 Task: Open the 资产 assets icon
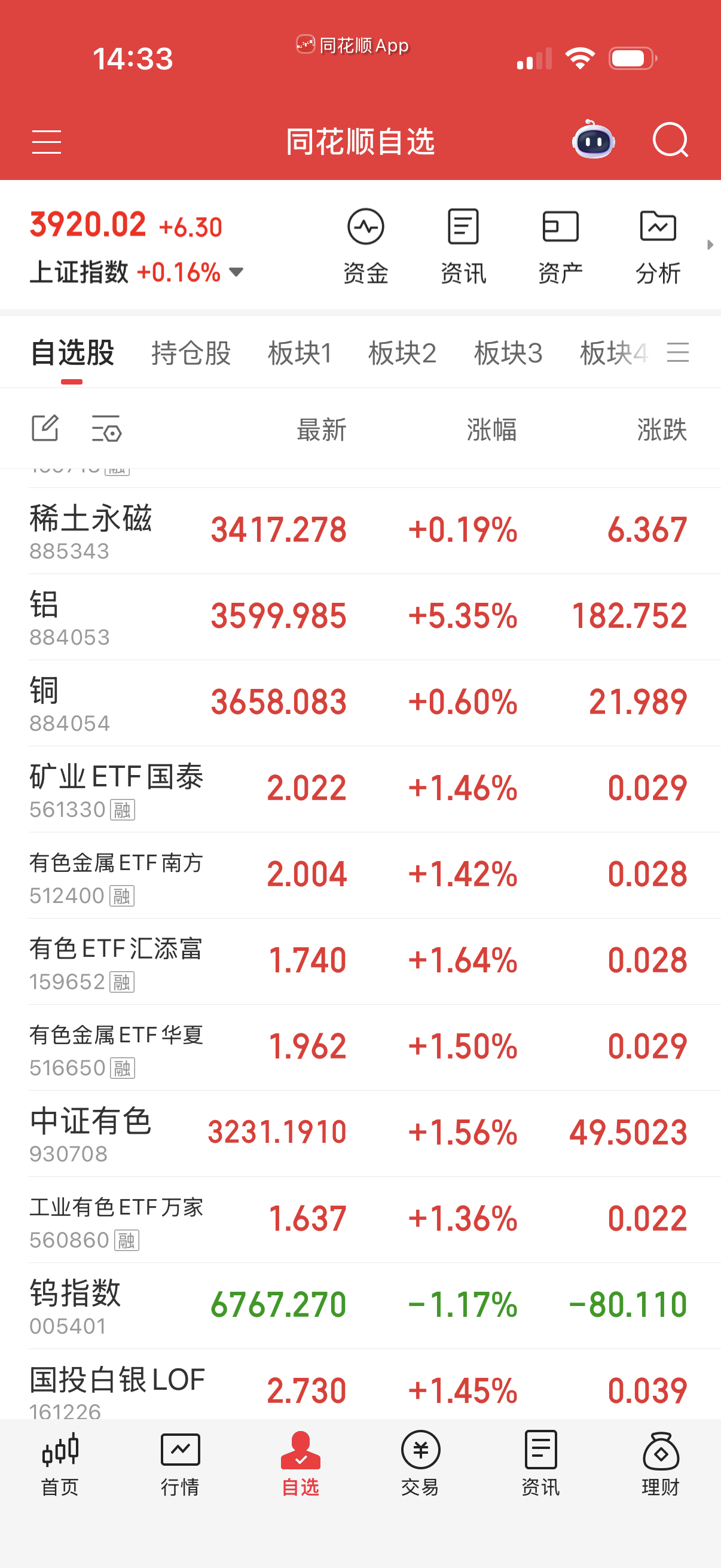tap(559, 243)
